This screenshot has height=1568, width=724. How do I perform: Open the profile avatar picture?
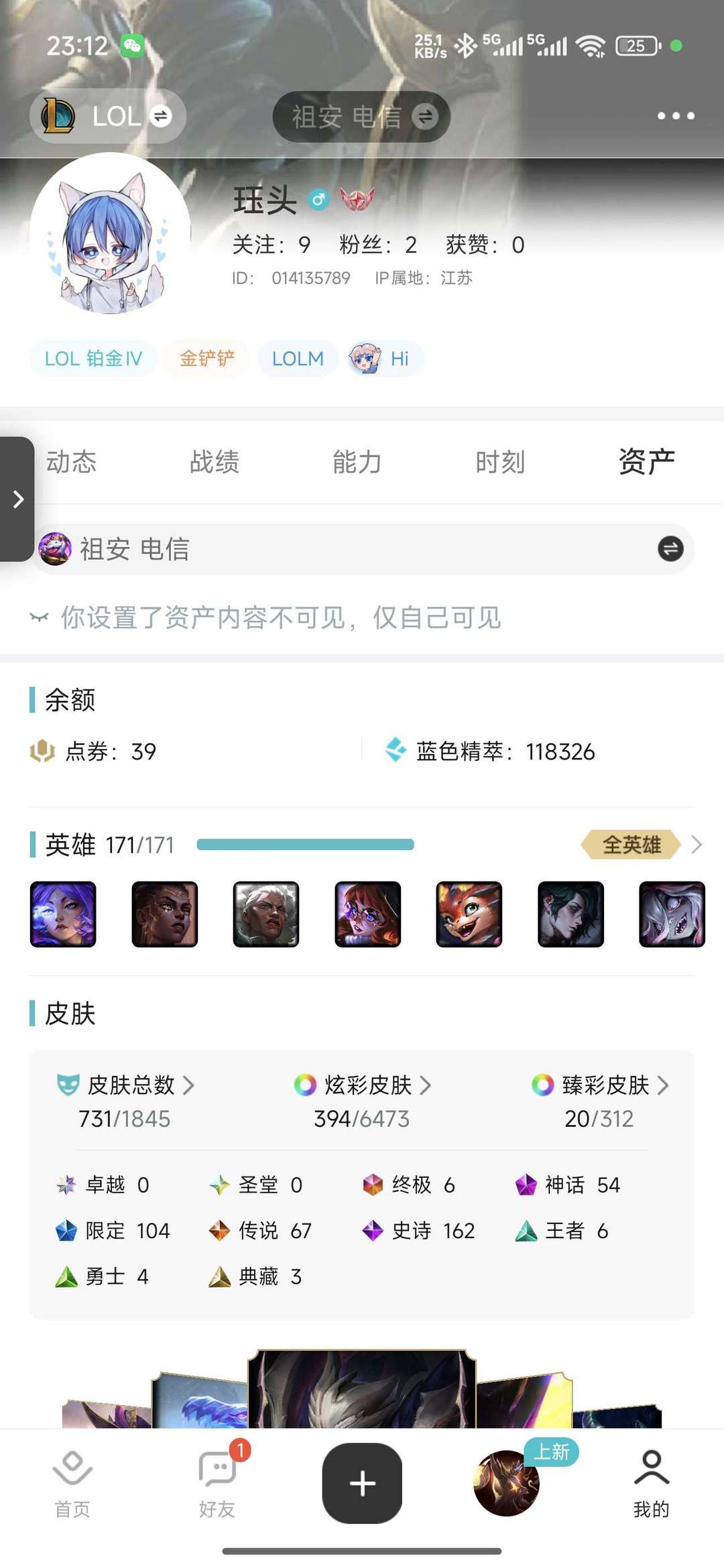[110, 233]
